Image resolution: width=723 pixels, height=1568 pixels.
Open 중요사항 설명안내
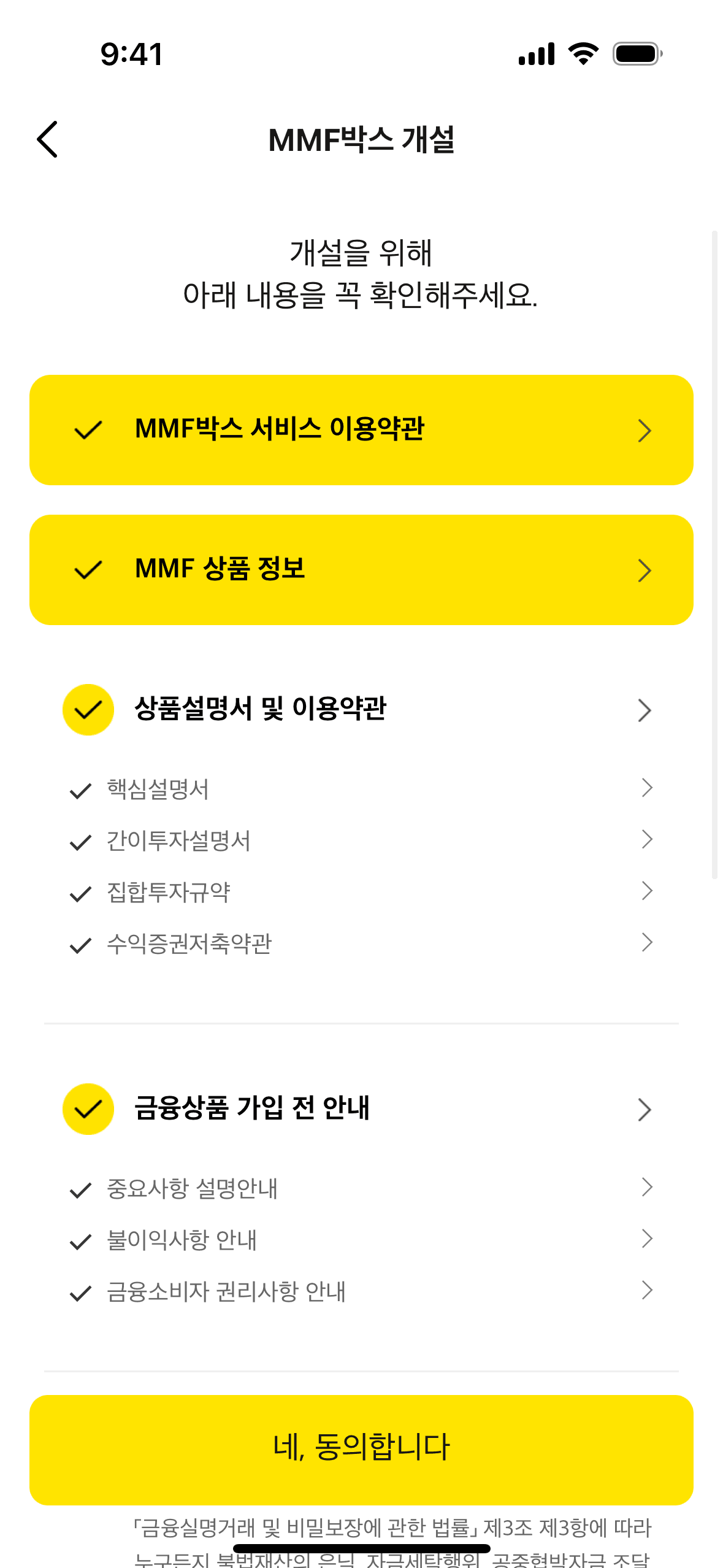[x=361, y=1188]
